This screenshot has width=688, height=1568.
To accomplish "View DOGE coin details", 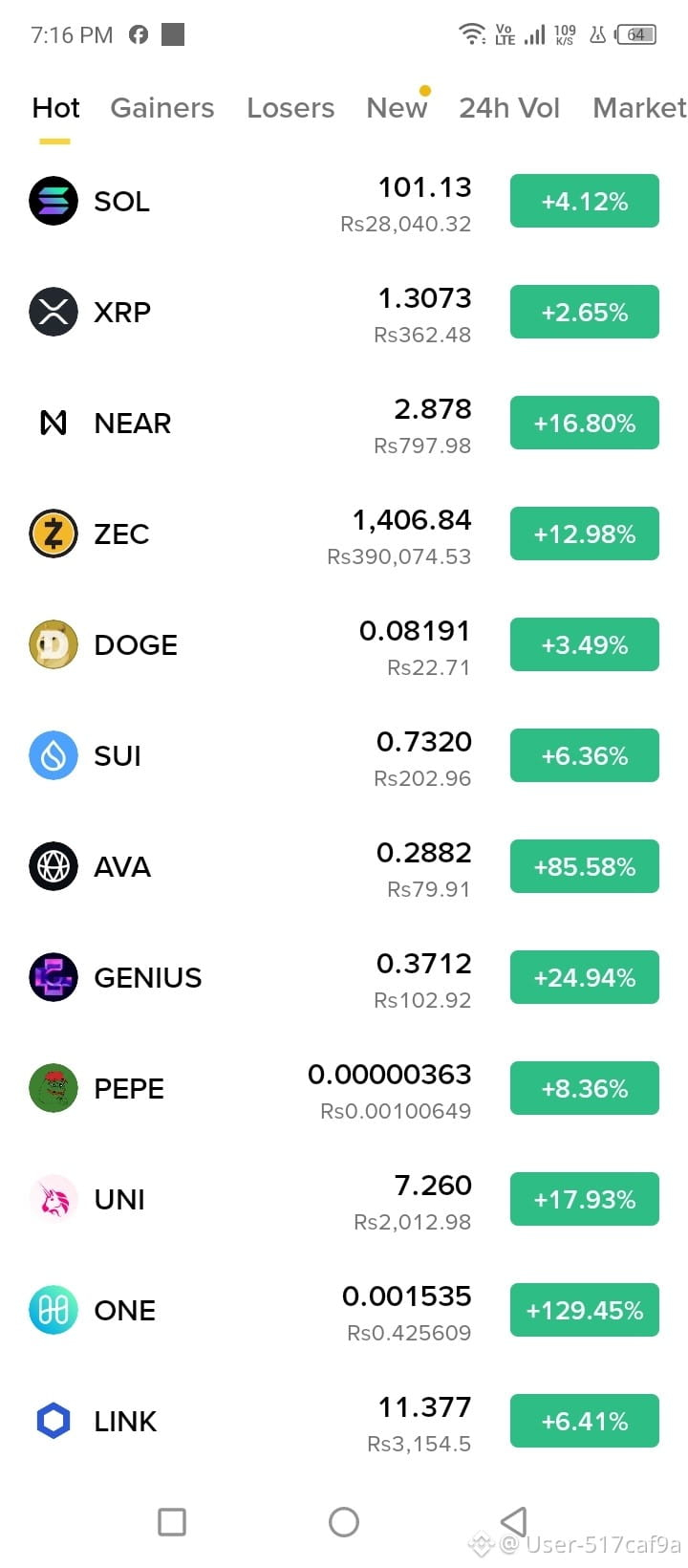I will [344, 645].
